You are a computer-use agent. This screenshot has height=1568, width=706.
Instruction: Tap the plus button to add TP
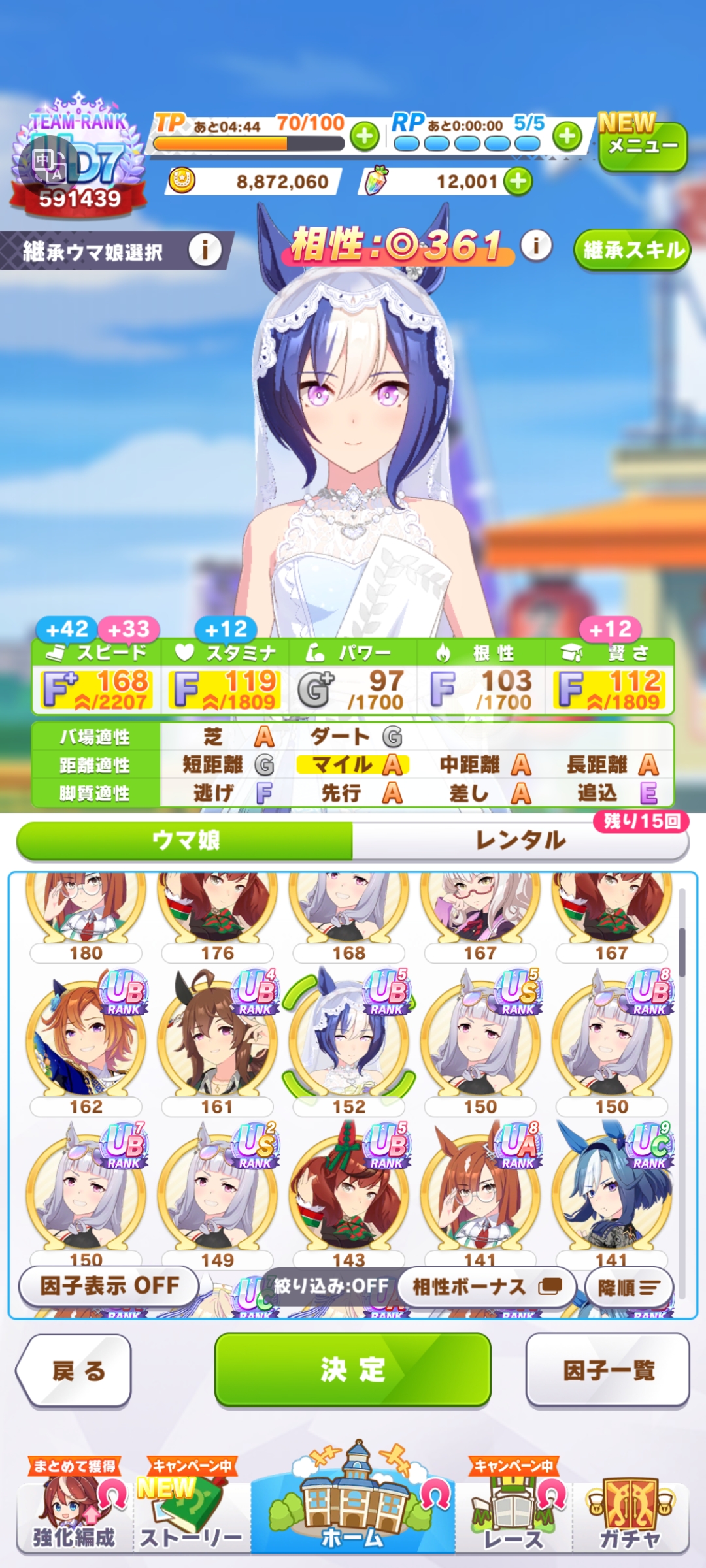[x=365, y=136]
